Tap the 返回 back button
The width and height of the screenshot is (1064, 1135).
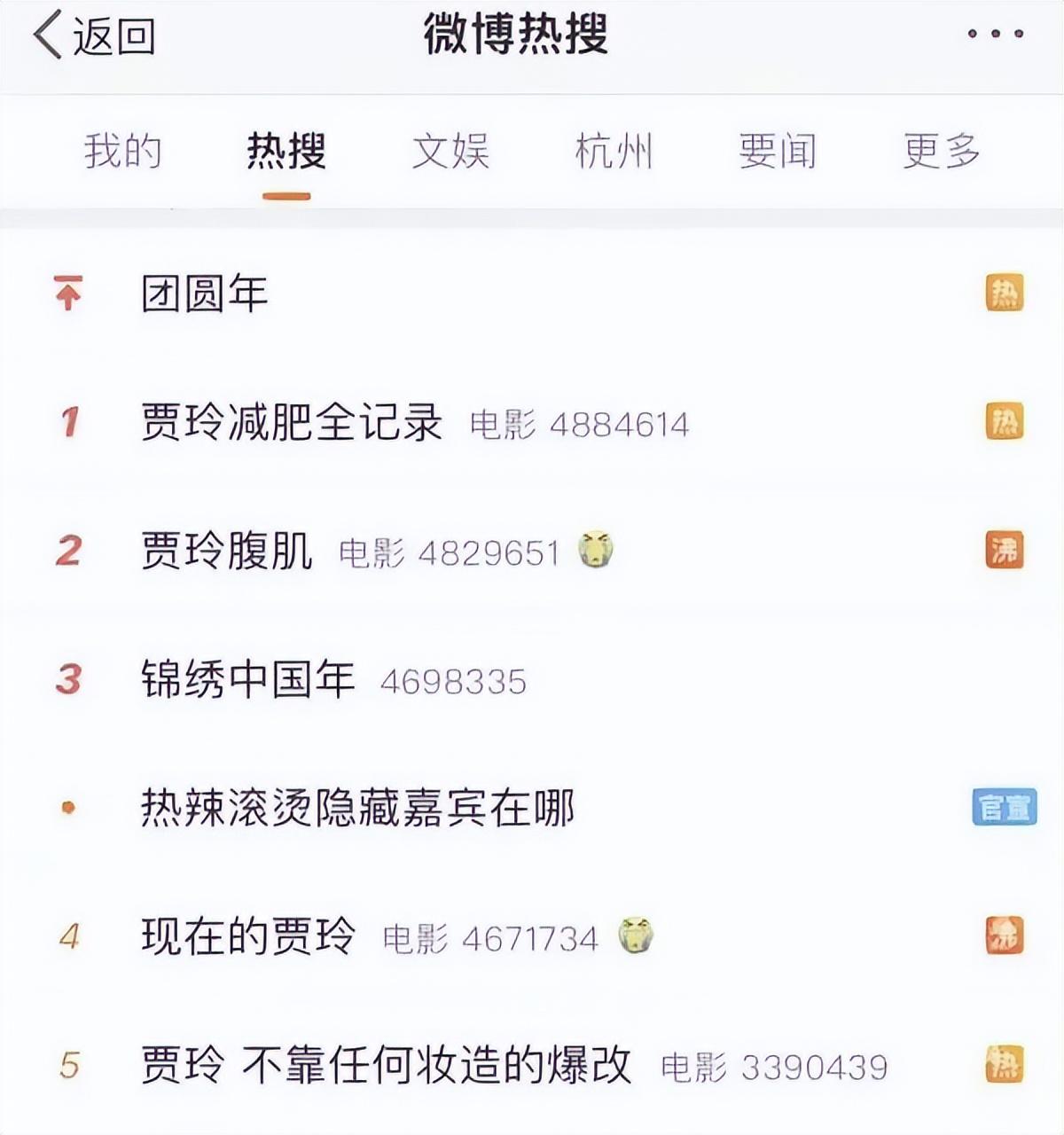pos(94,35)
